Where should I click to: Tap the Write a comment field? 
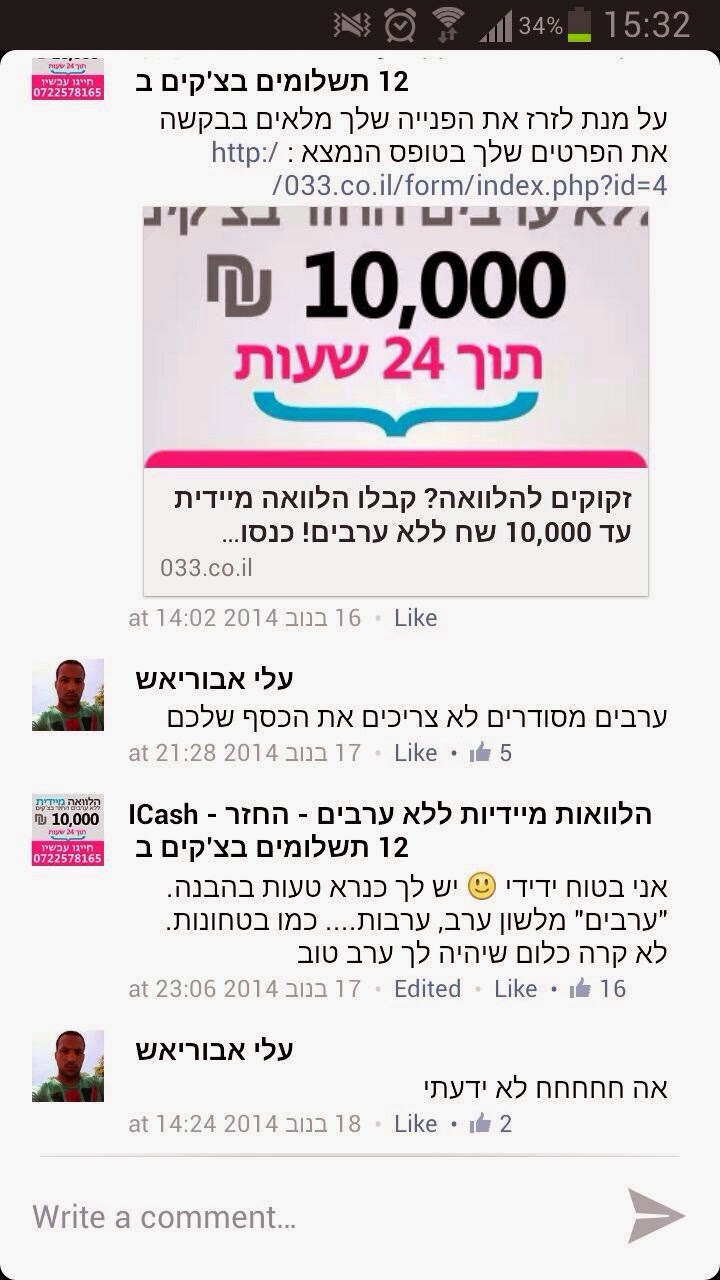(300, 1217)
